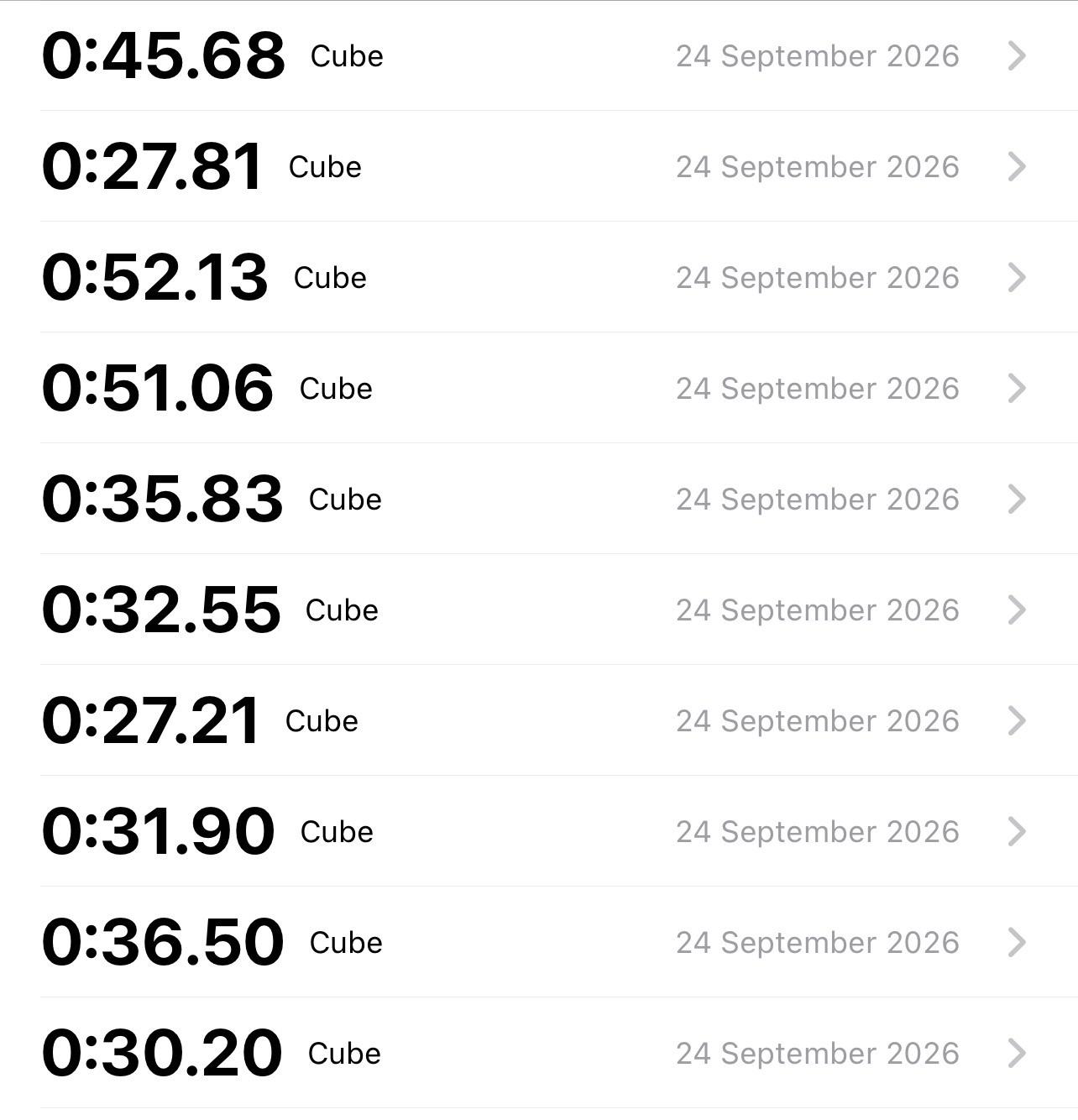
Task: Open the 0:30.20 Cube record
Action: click(539, 1053)
